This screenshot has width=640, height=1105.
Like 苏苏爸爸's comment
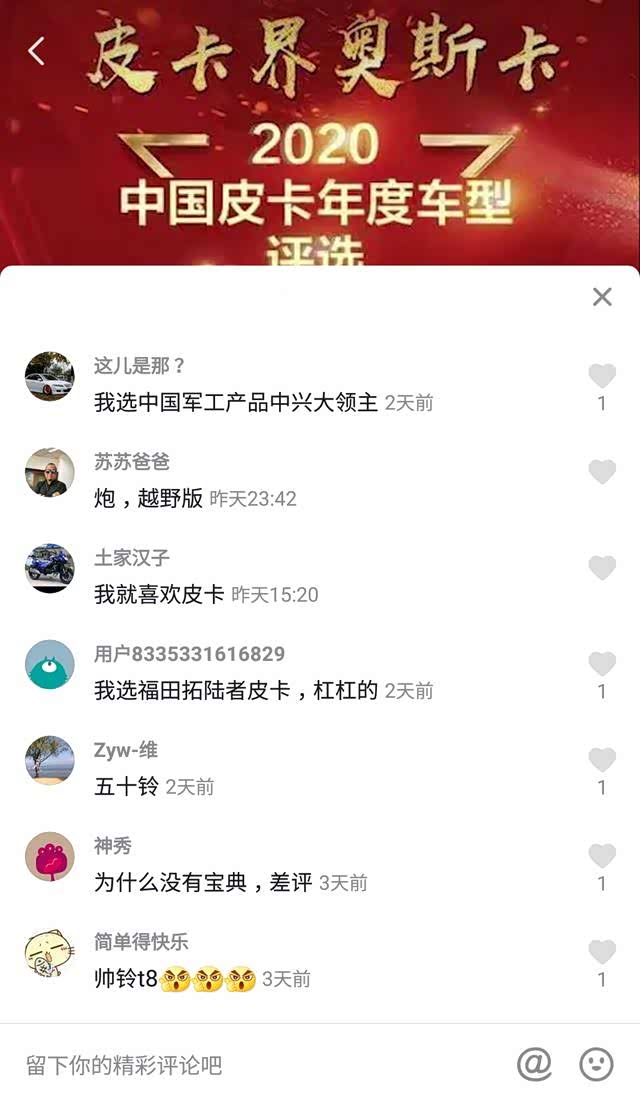[x=602, y=472]
